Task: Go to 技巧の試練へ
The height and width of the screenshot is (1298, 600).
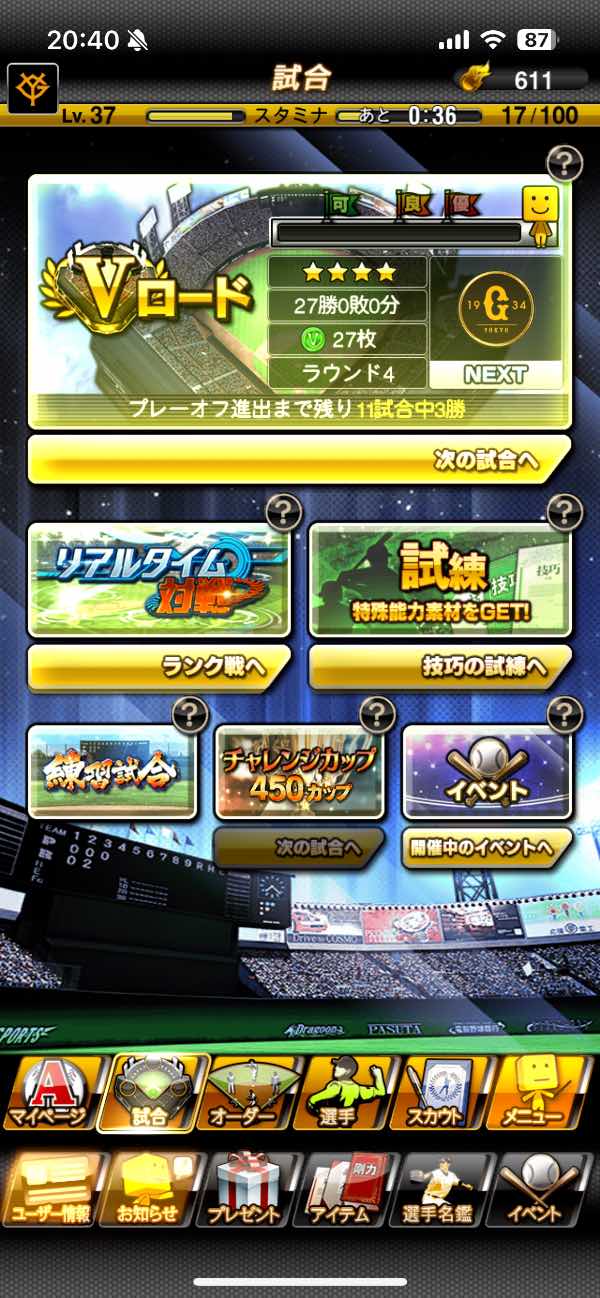Action: (x=440, y=667)
